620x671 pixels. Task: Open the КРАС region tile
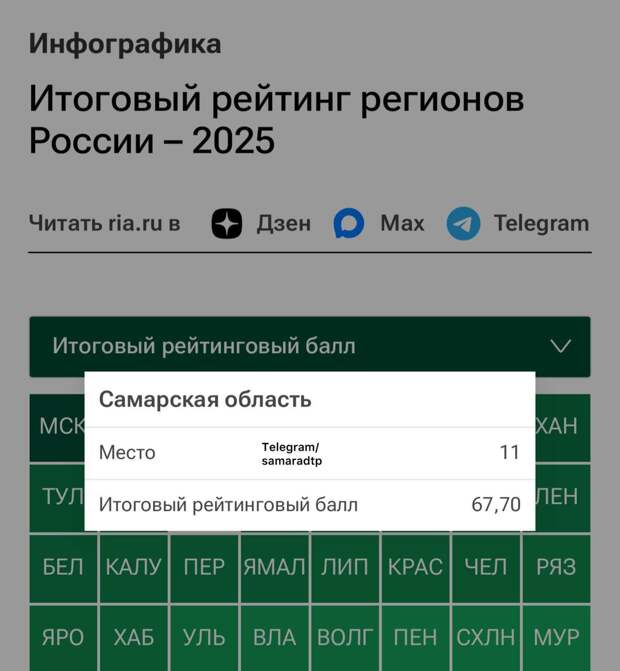pyautogui.click(x=415, y=567)
